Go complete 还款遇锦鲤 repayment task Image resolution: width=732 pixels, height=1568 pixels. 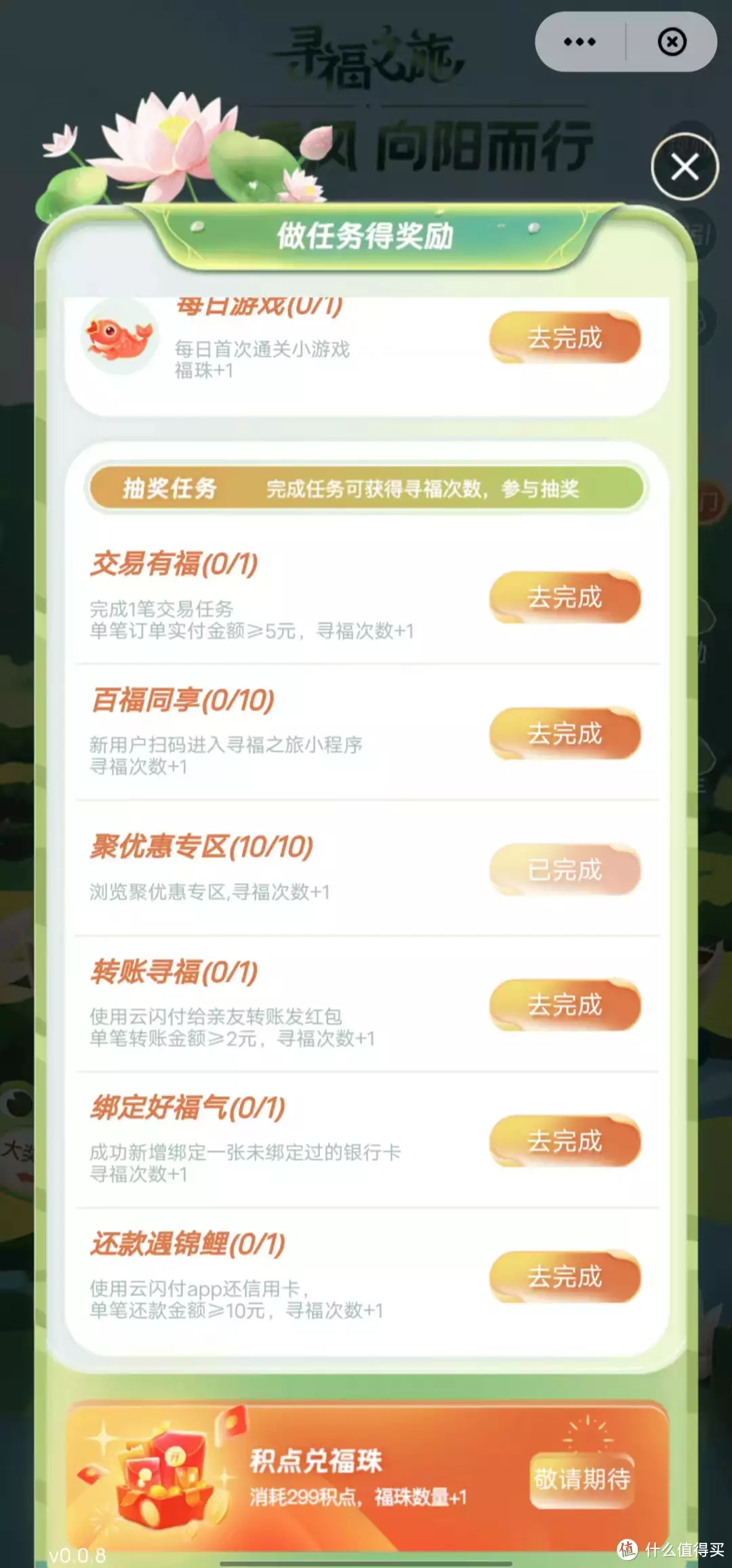point(565,1277)
